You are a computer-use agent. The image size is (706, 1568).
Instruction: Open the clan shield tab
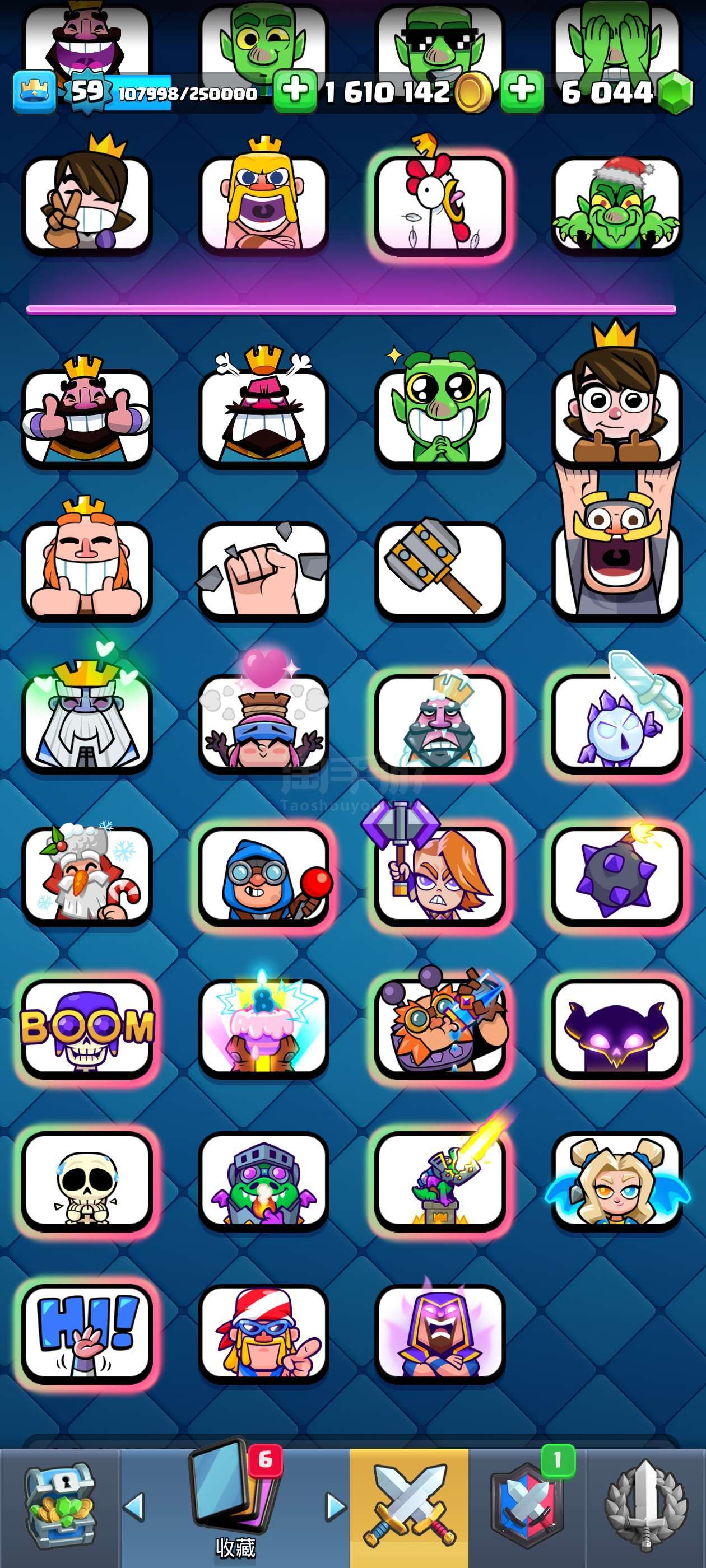[527, 1506]
